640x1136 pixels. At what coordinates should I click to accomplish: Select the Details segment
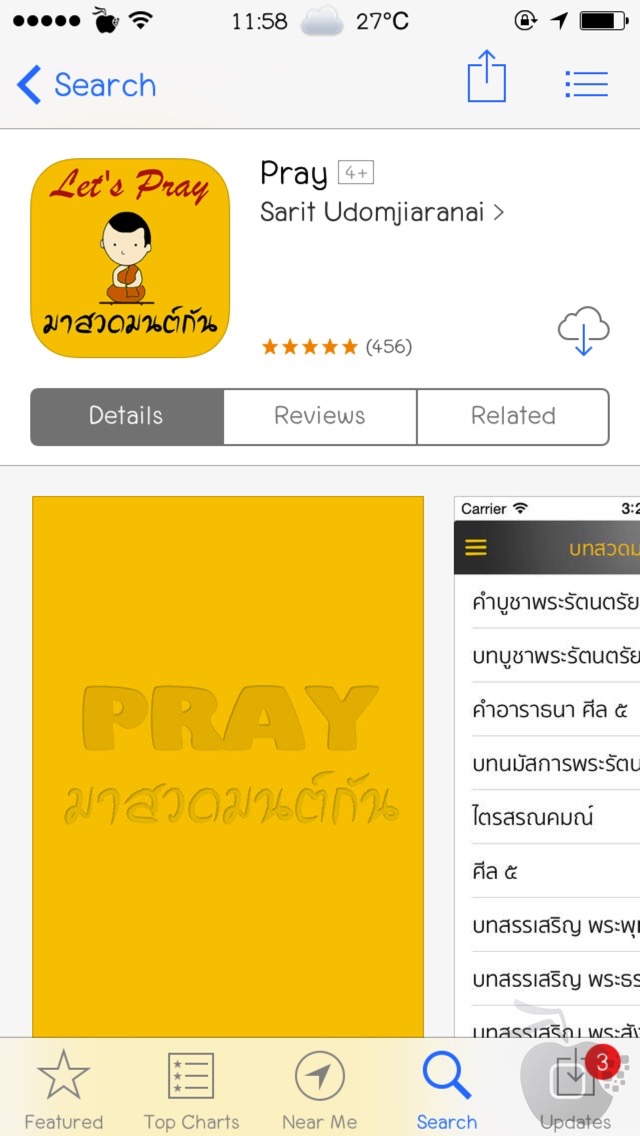click(x=127, y=417)
